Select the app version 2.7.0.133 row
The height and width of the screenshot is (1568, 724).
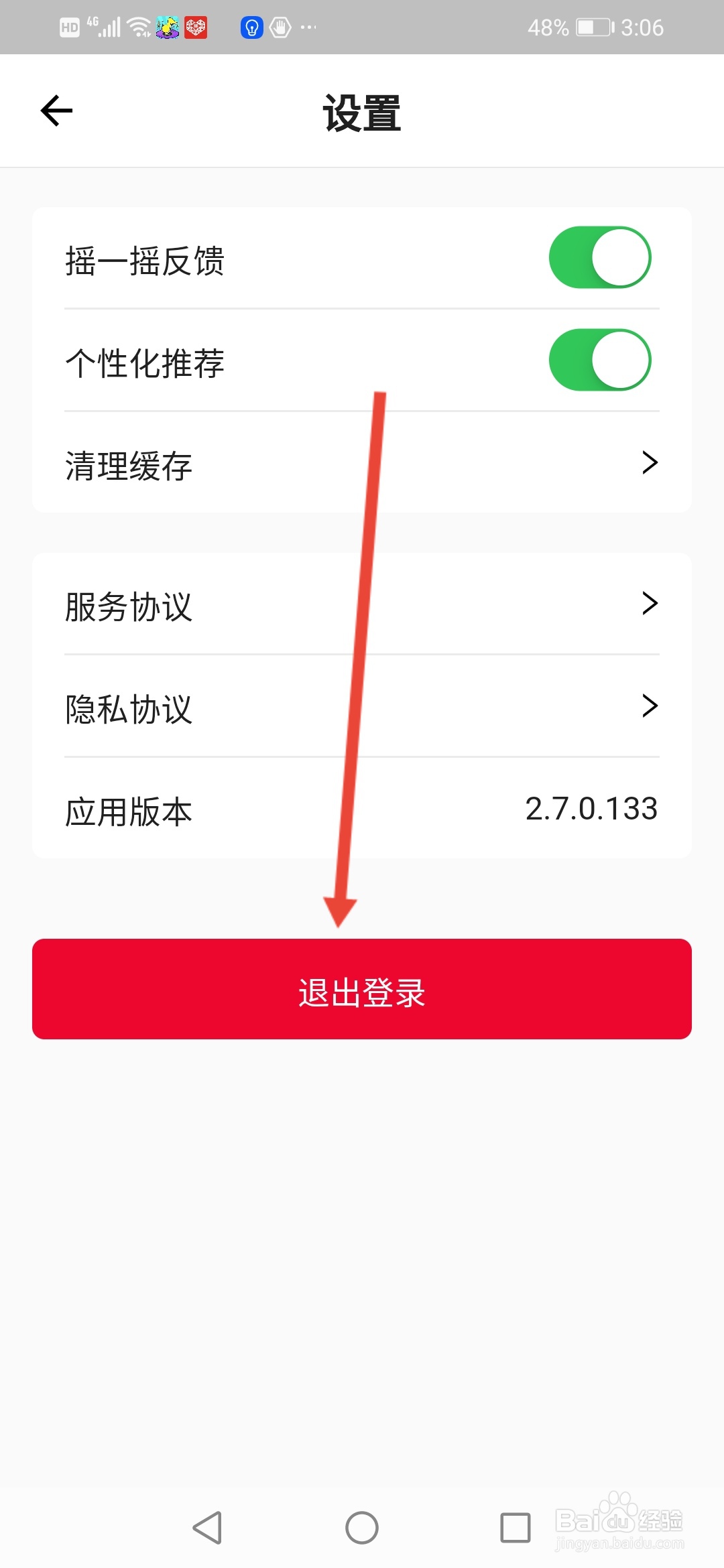(361, 809)
